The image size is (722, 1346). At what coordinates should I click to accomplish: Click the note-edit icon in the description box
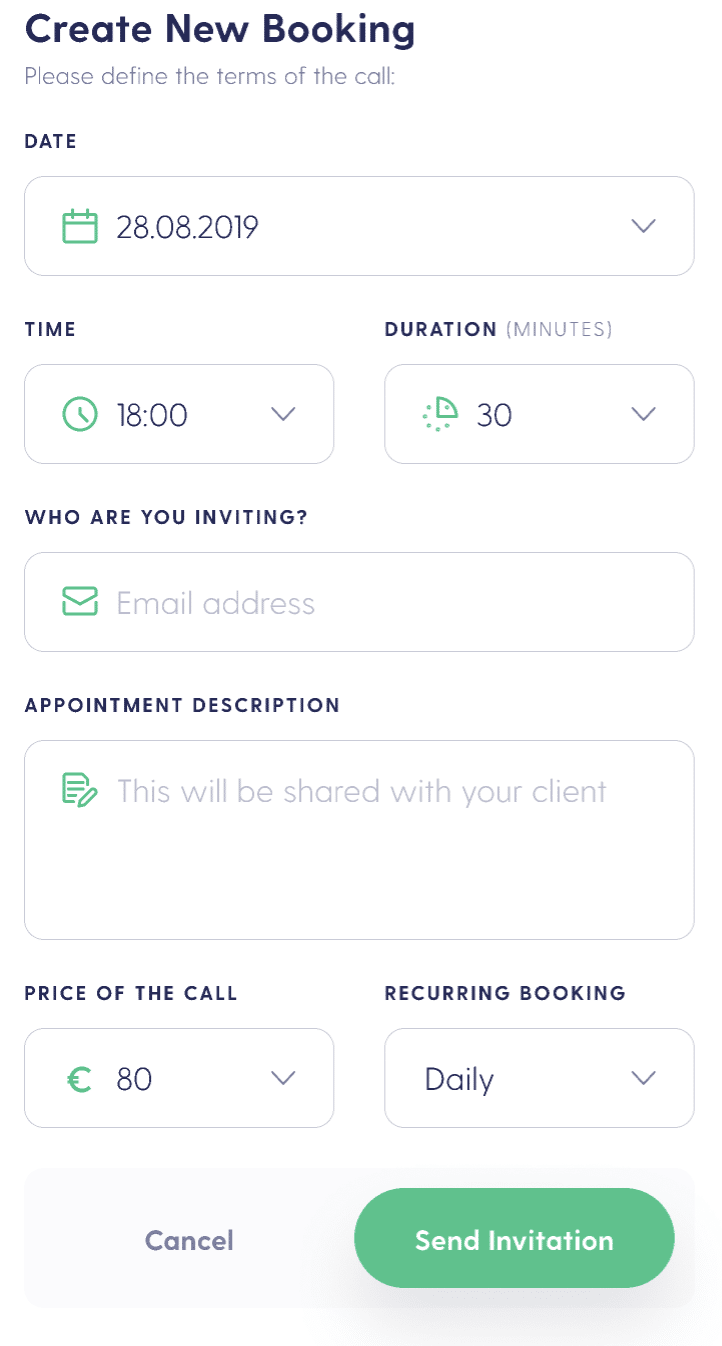pos(79,789)
